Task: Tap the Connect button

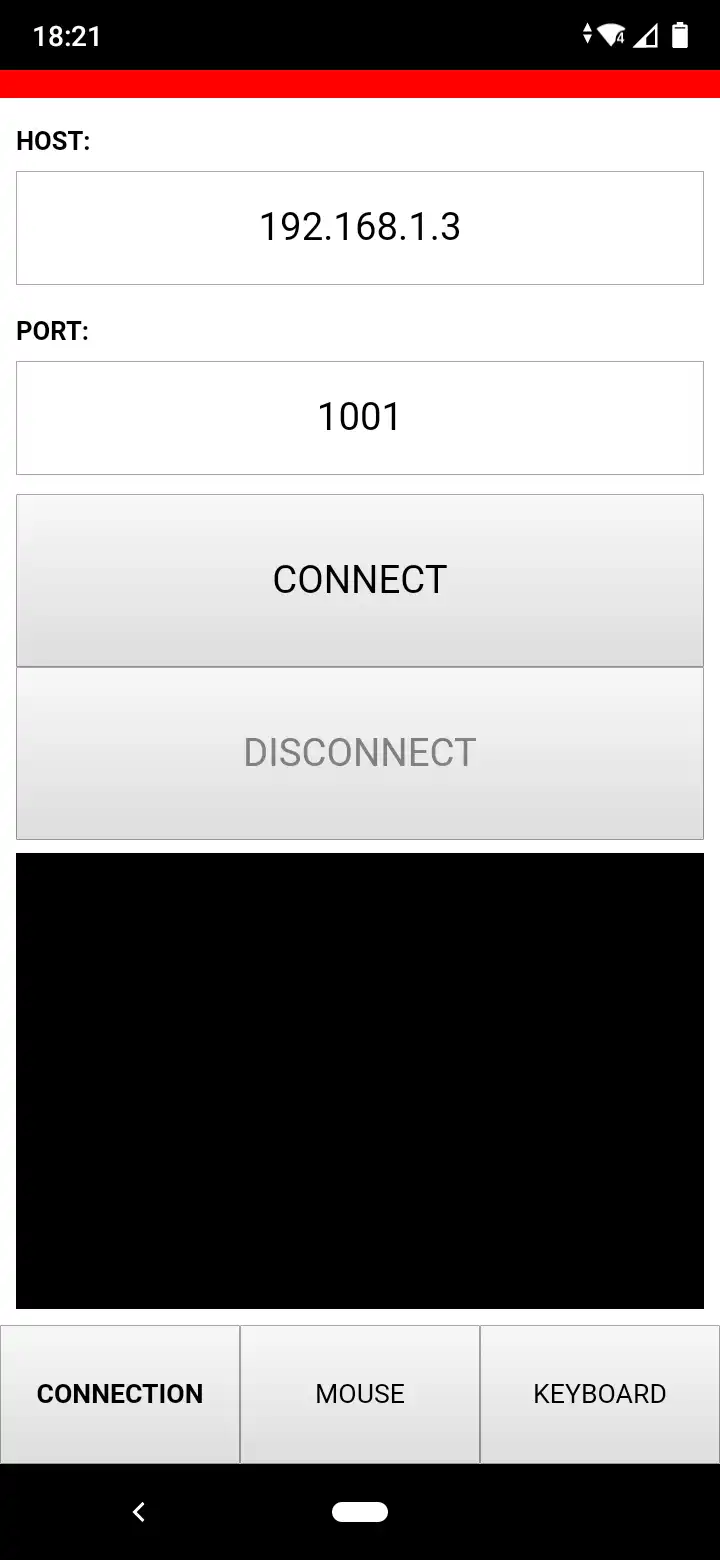Action: 360,580
